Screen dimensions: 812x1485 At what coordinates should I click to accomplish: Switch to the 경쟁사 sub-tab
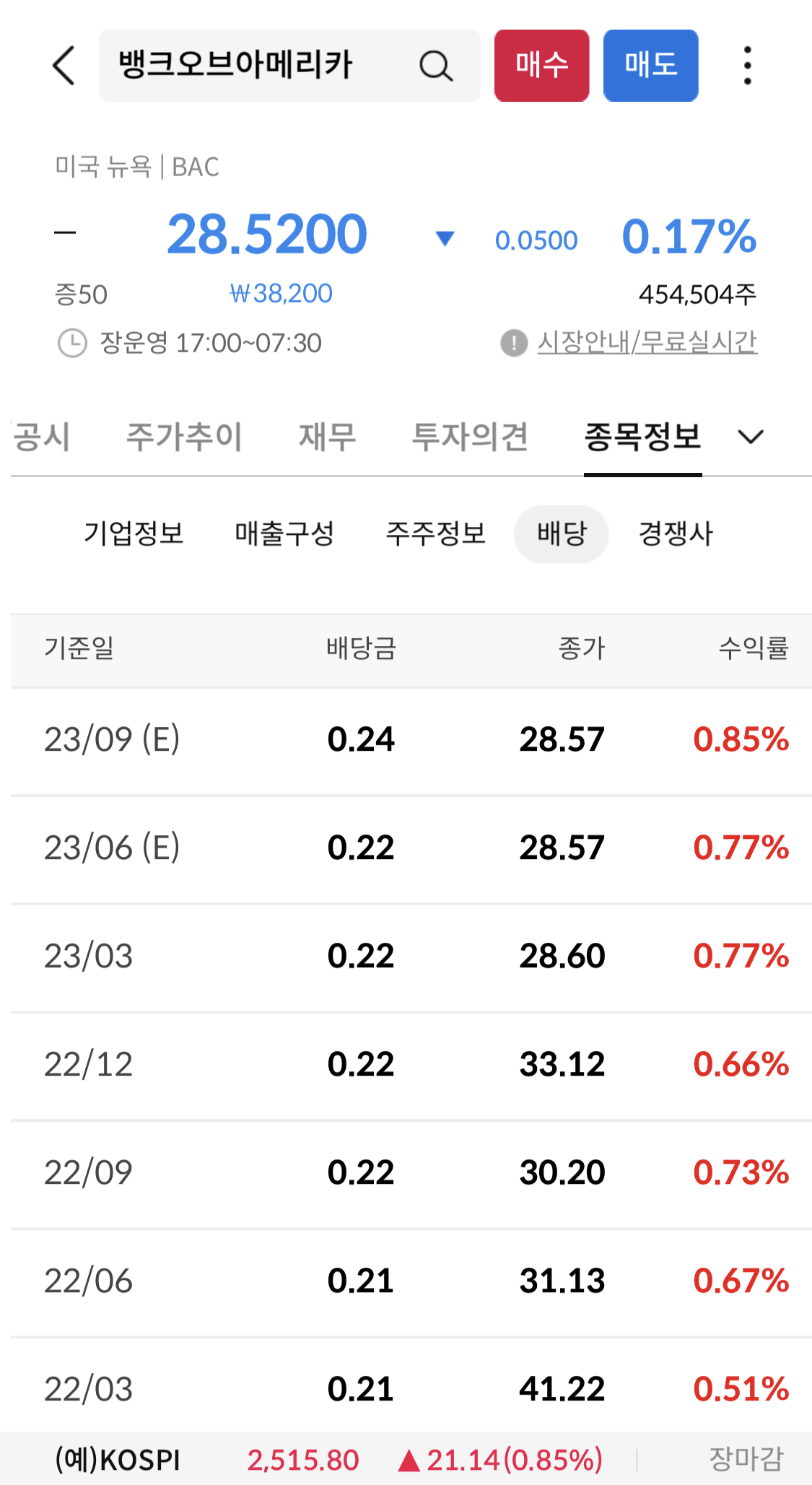point(676,534)
